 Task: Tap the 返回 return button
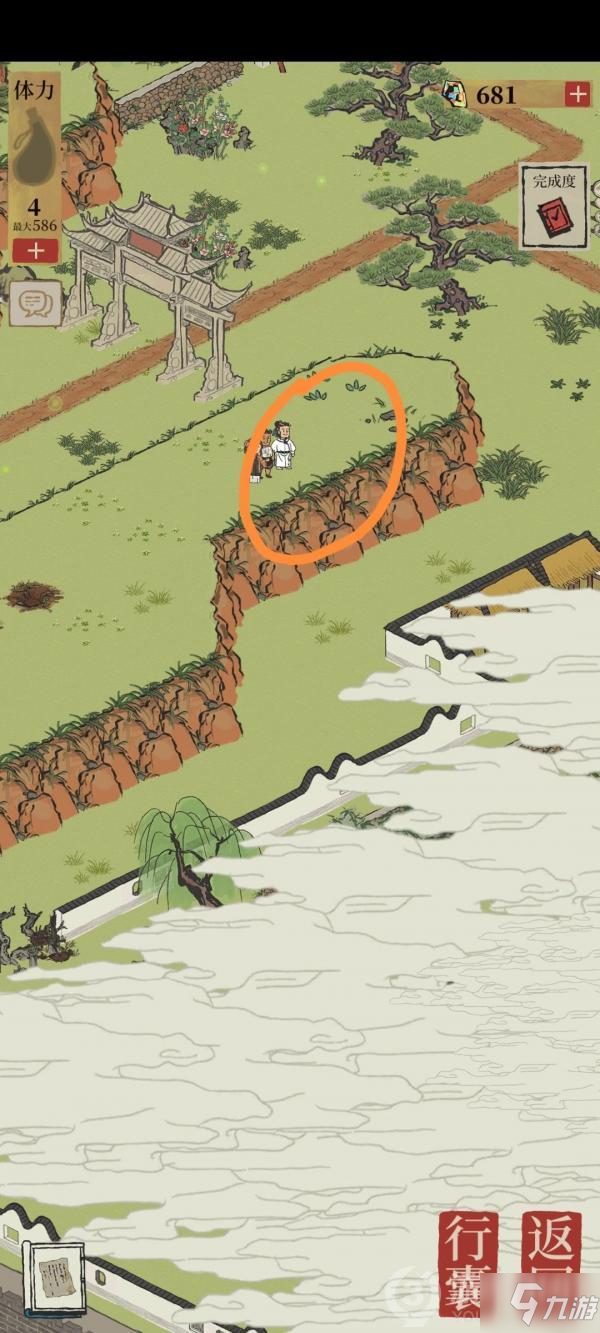tap(551, 1264)
